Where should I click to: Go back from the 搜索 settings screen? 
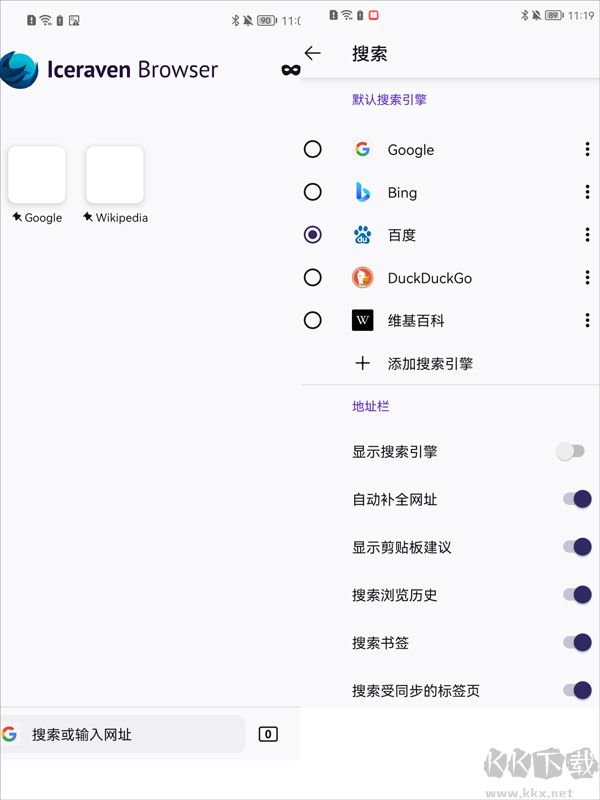313,53
